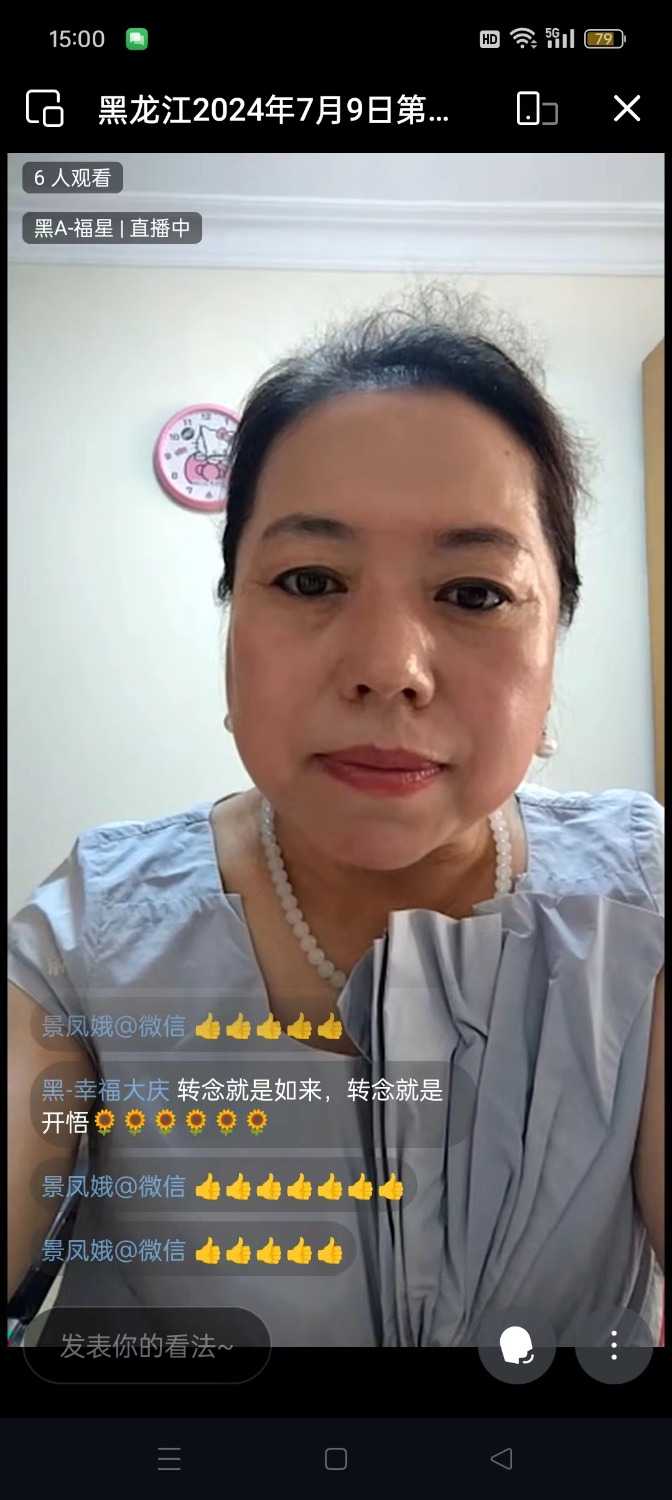The image size is (672, 1500).
Task: Open the three-dot more options menu
Action: [614, 1345]
